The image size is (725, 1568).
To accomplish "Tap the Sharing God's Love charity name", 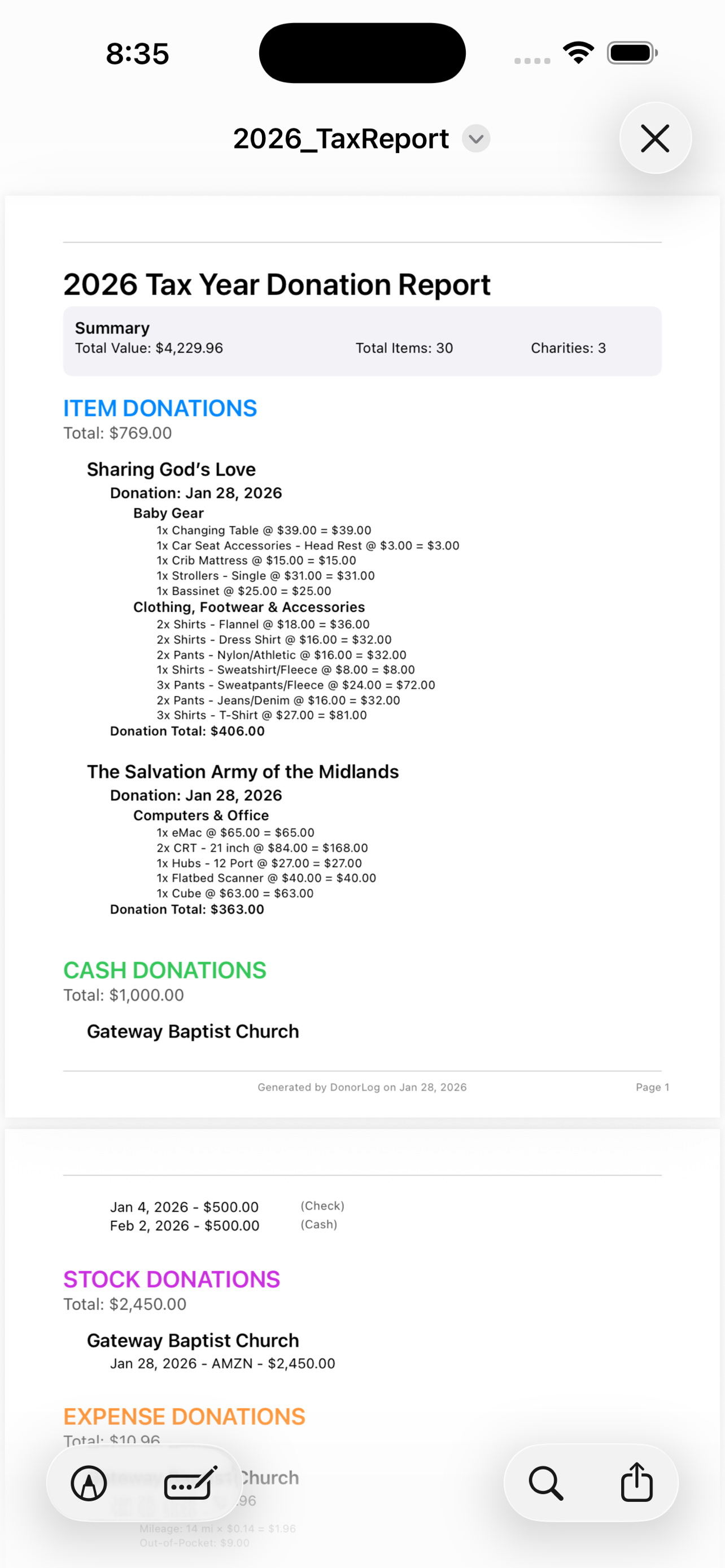I will pyautogui.click(x=172, y=469).
